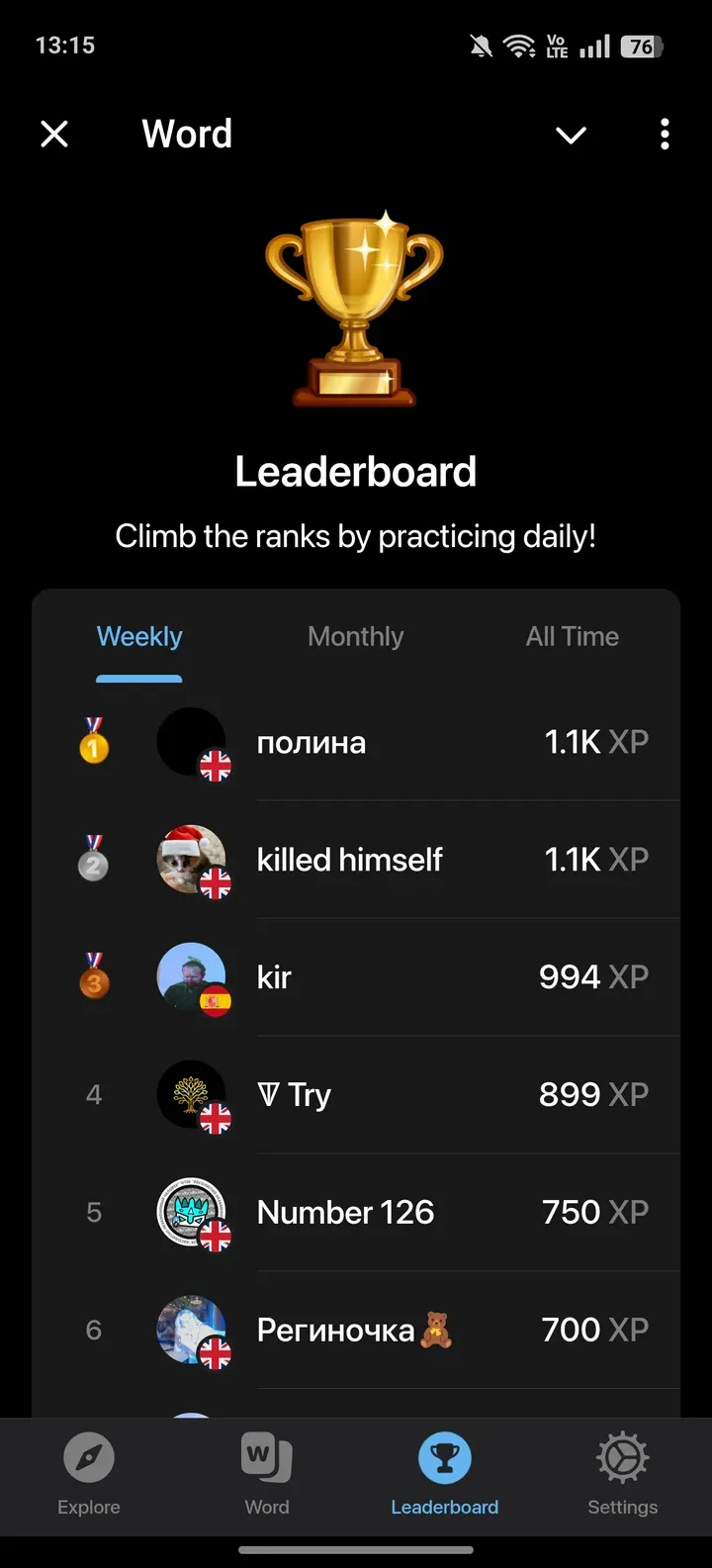The image size is (712, 1568).
Task: Open the Settings tab
Action: pos(622,1475)
